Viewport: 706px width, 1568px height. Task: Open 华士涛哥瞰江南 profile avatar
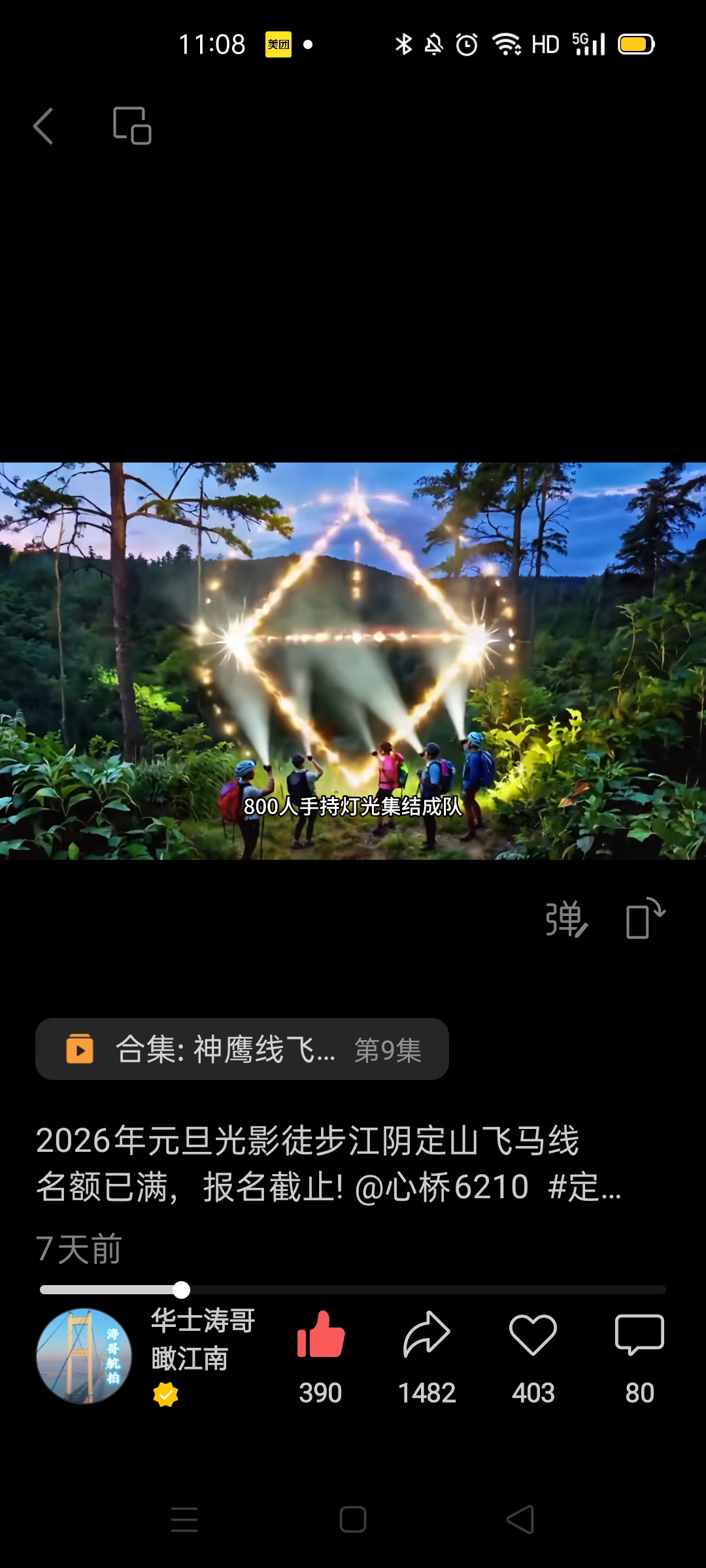tap(84, 1356)
